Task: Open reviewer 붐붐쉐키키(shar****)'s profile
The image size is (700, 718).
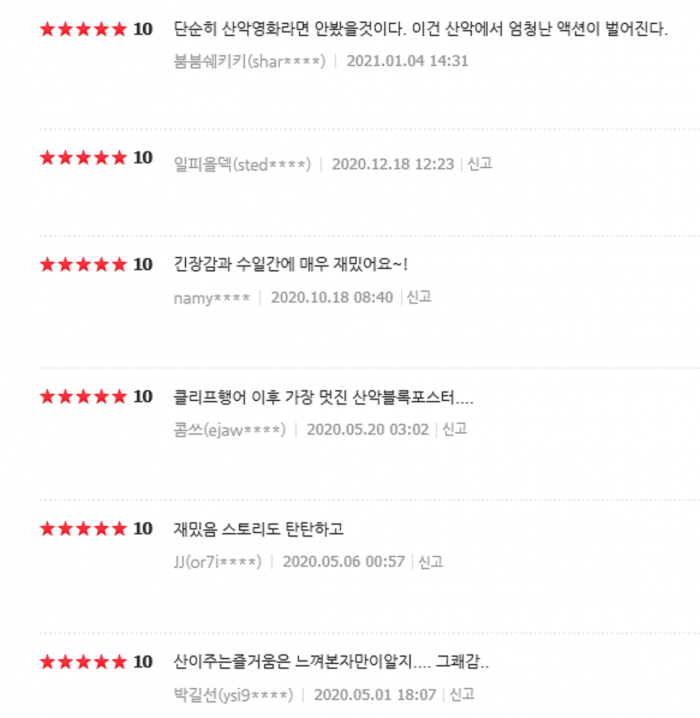Action: pos(249,61)
